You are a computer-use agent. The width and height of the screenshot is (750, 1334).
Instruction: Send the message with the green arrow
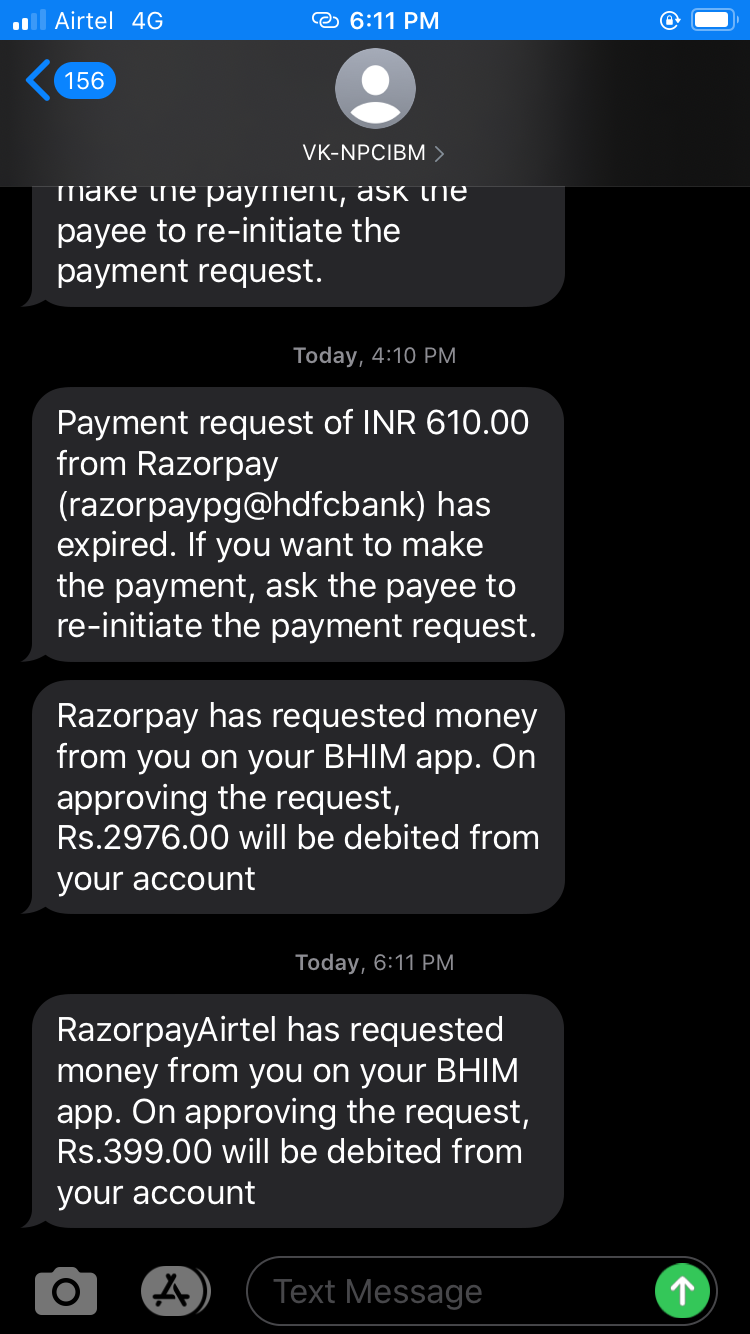[682, 1291]
